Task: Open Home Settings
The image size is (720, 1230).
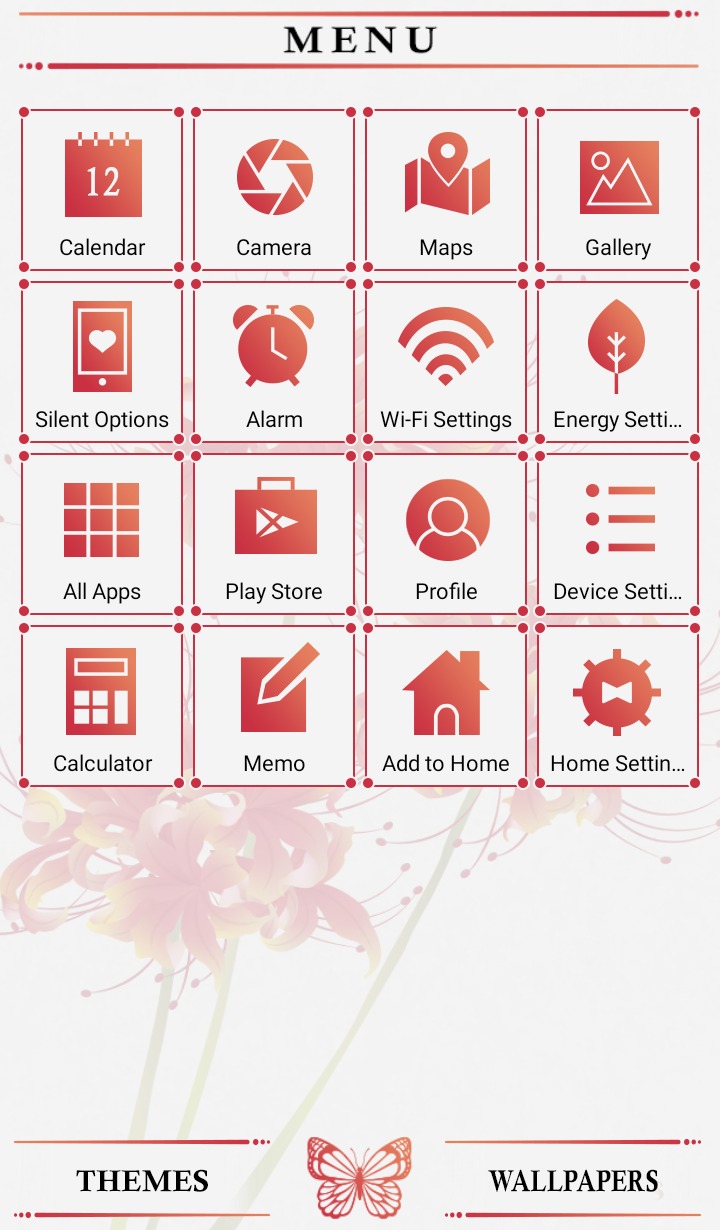Action: [x=618, y=706]
